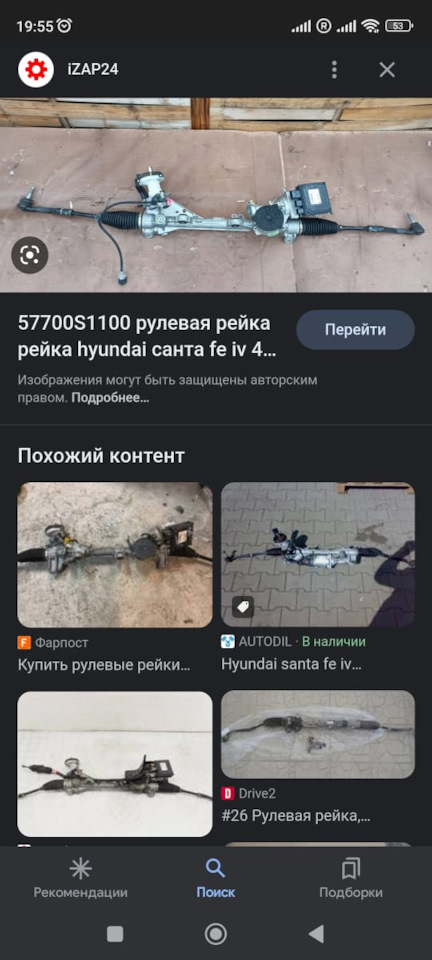This screenshot has width=432, height=960.
Task: Tap the Google Lens icon on the photo
Action: coord(29,255)
